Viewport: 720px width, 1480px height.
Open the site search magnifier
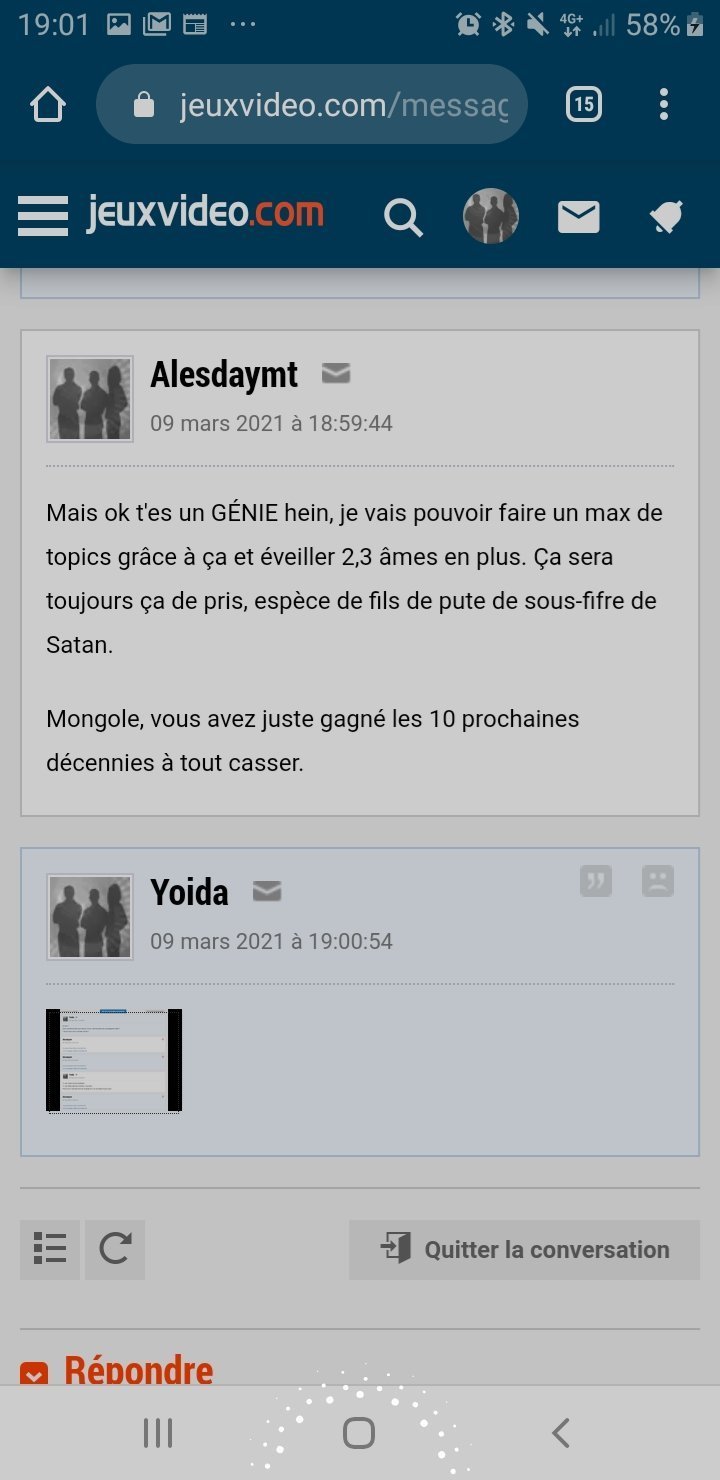point(403,216)
